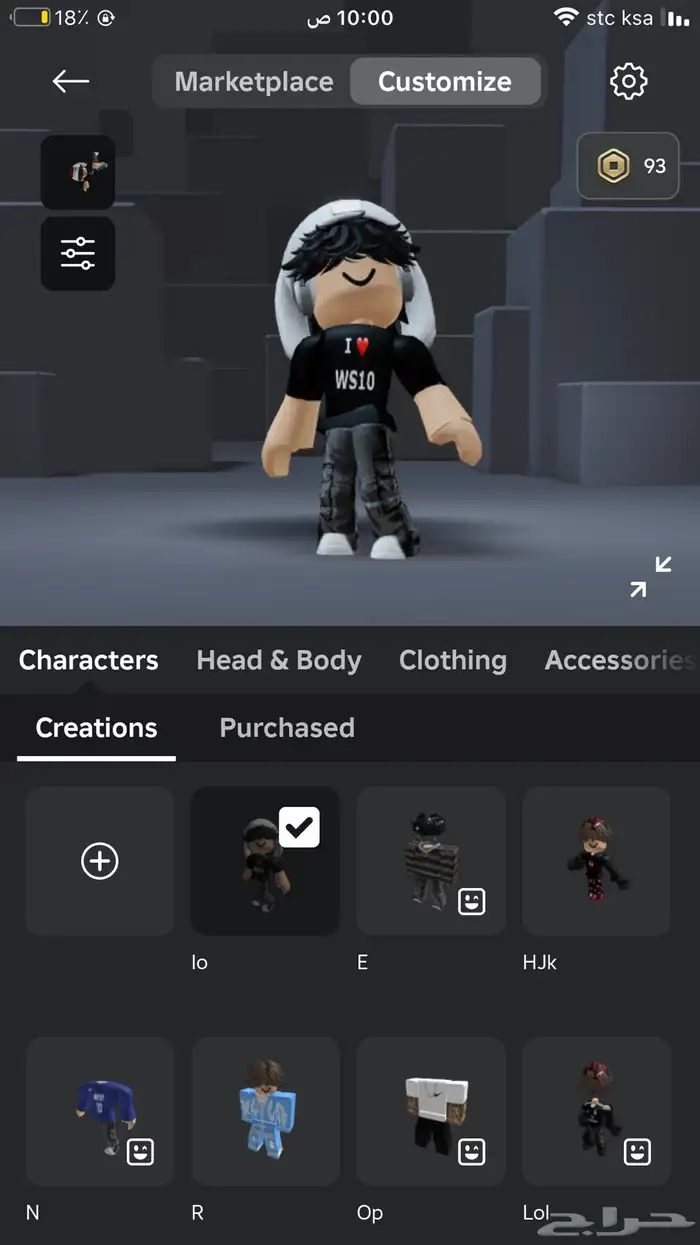Create a new character with plus tile
Viewport: 700px width, 1245px height.
pyautogui.click(x=100, y=861)
